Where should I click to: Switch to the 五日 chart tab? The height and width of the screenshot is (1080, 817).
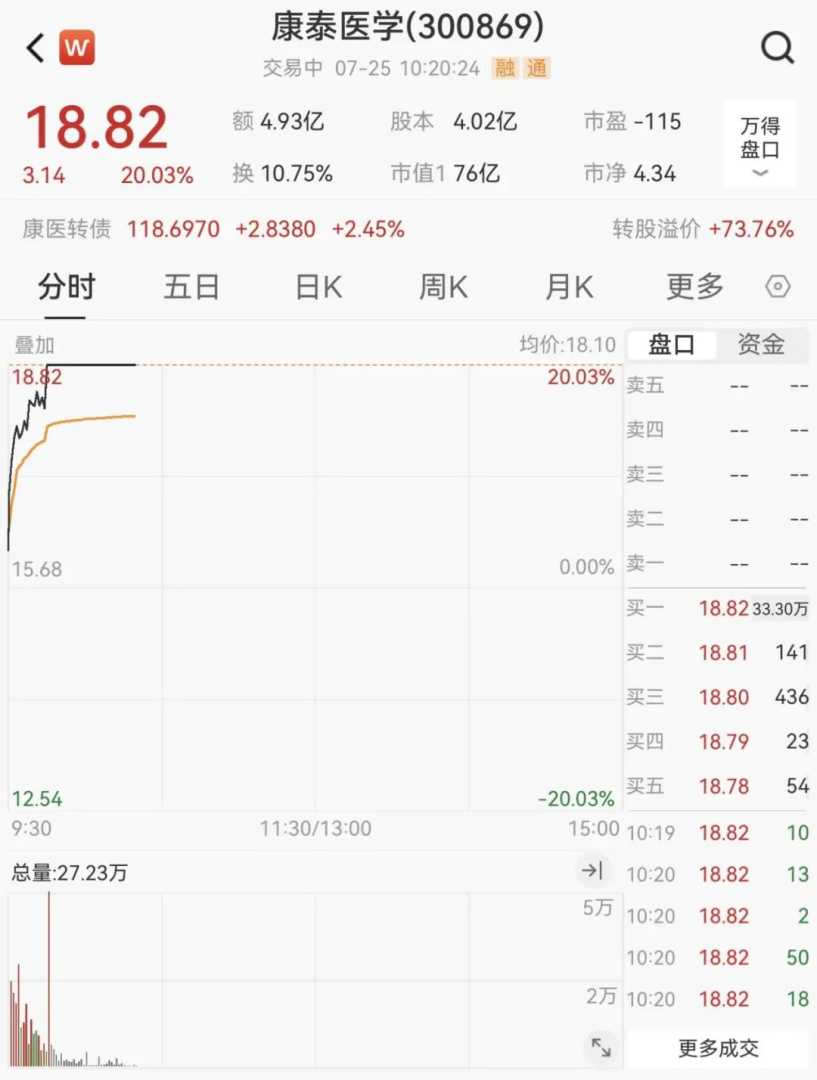191,288
